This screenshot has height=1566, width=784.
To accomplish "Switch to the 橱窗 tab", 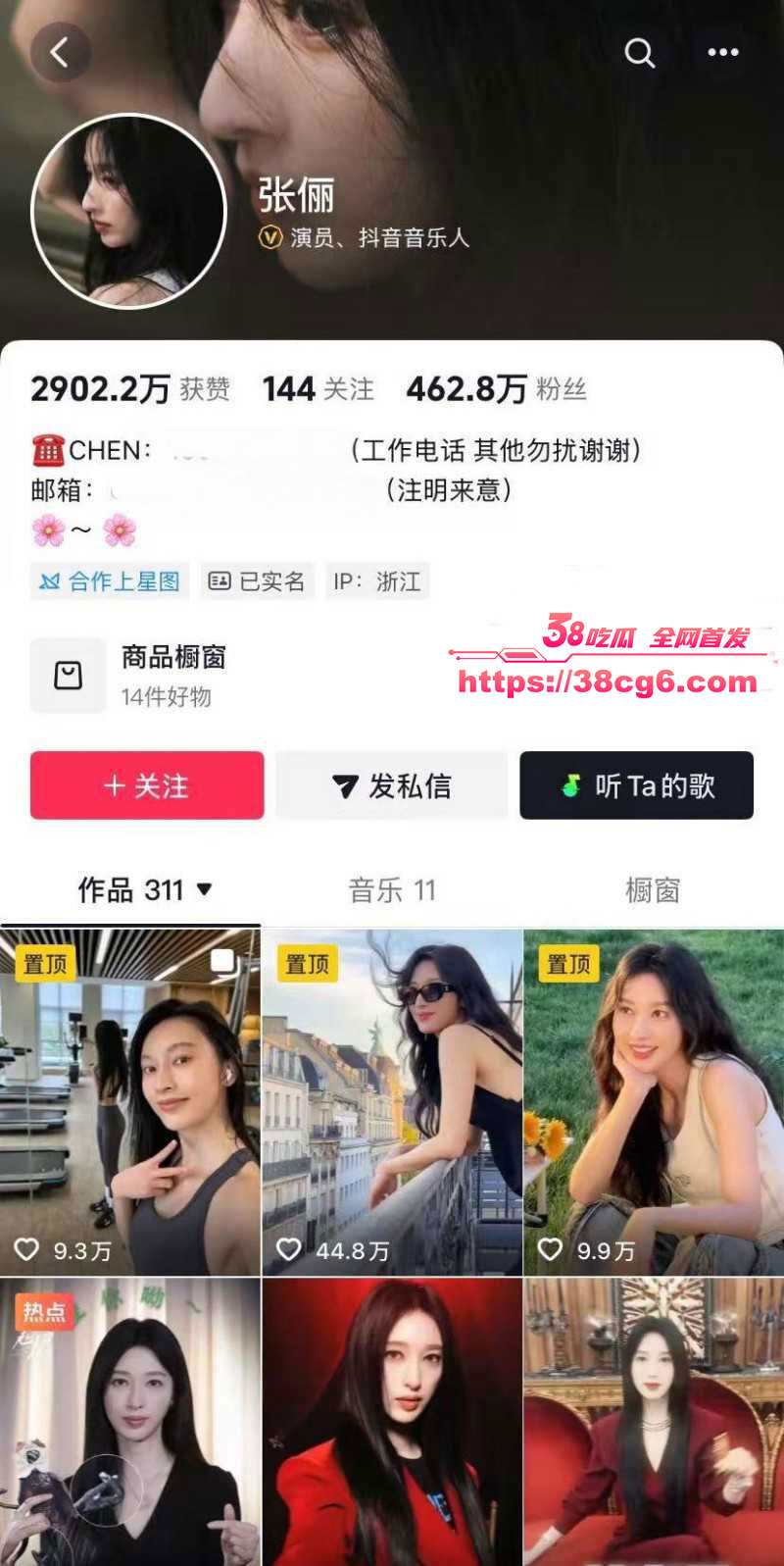I will coord(653,890).
